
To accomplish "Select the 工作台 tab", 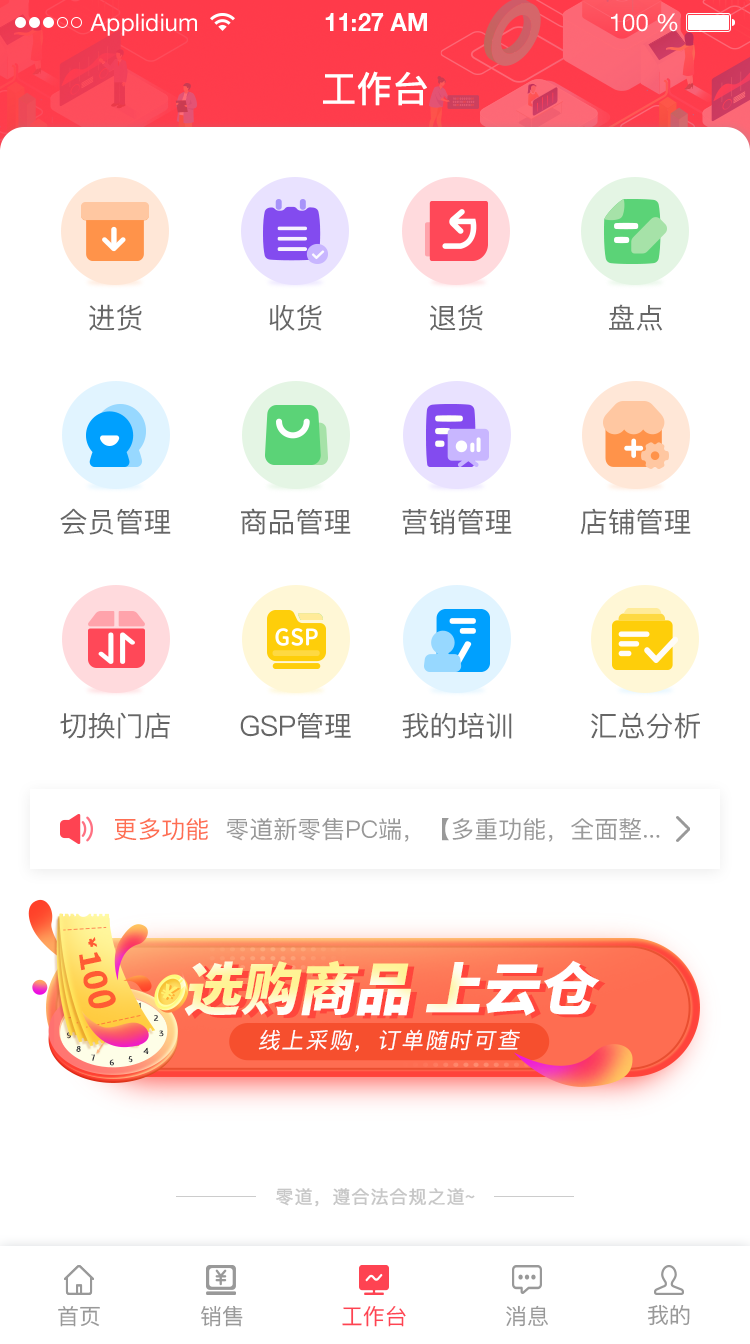I will (374, 1295).
